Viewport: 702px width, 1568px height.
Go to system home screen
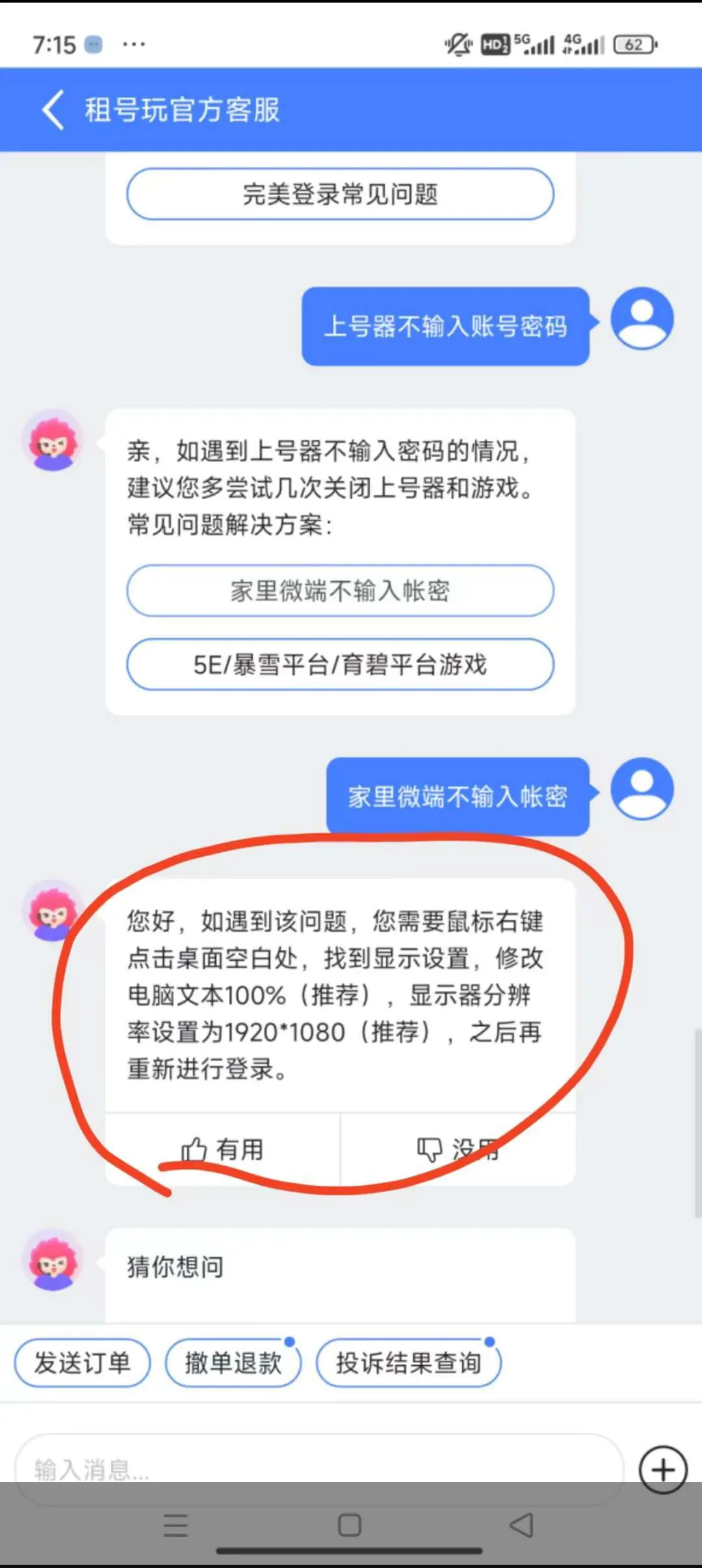click(350, 1525)
